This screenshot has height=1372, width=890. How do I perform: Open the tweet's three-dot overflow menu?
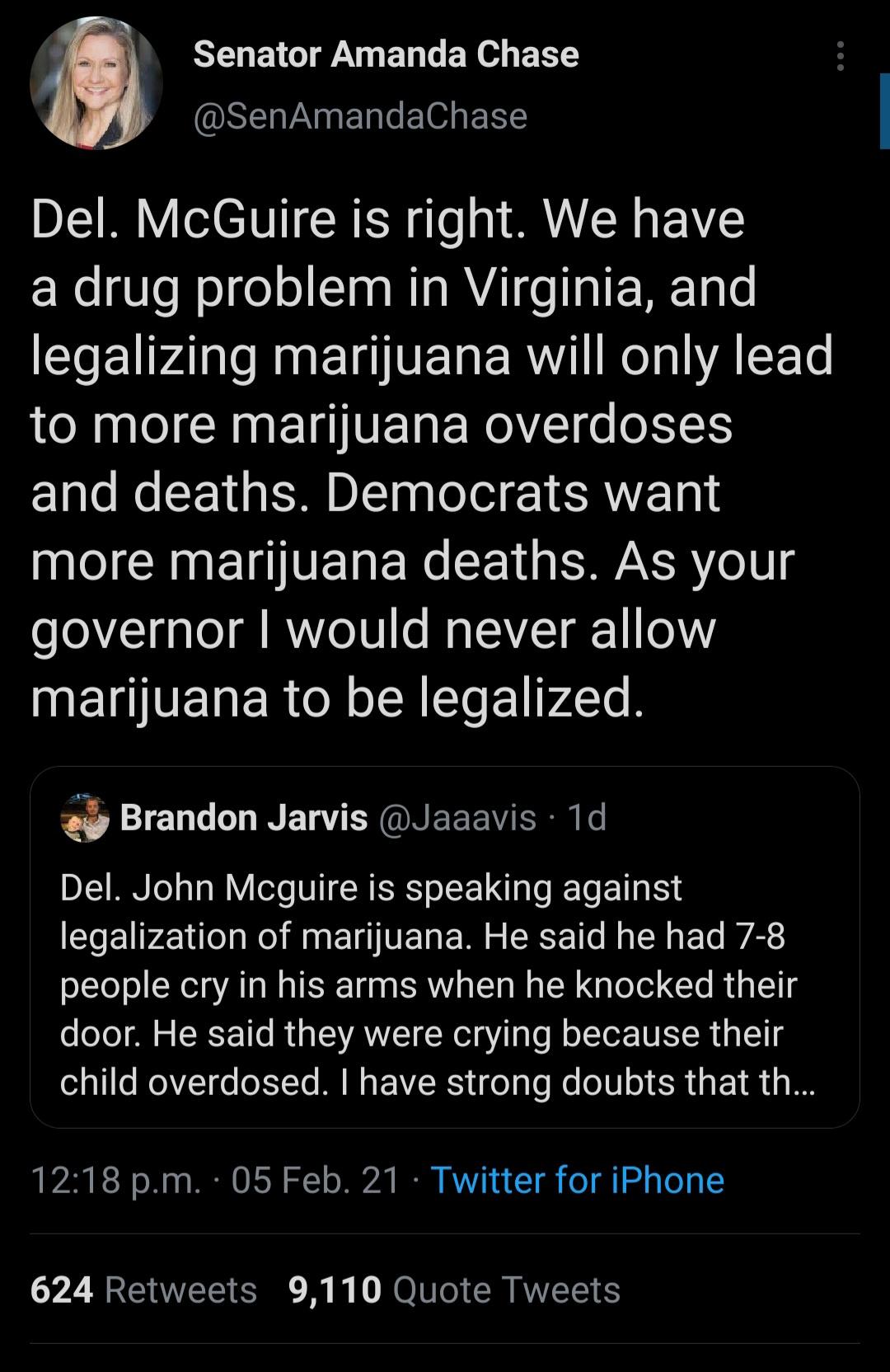tap(840, 56)
